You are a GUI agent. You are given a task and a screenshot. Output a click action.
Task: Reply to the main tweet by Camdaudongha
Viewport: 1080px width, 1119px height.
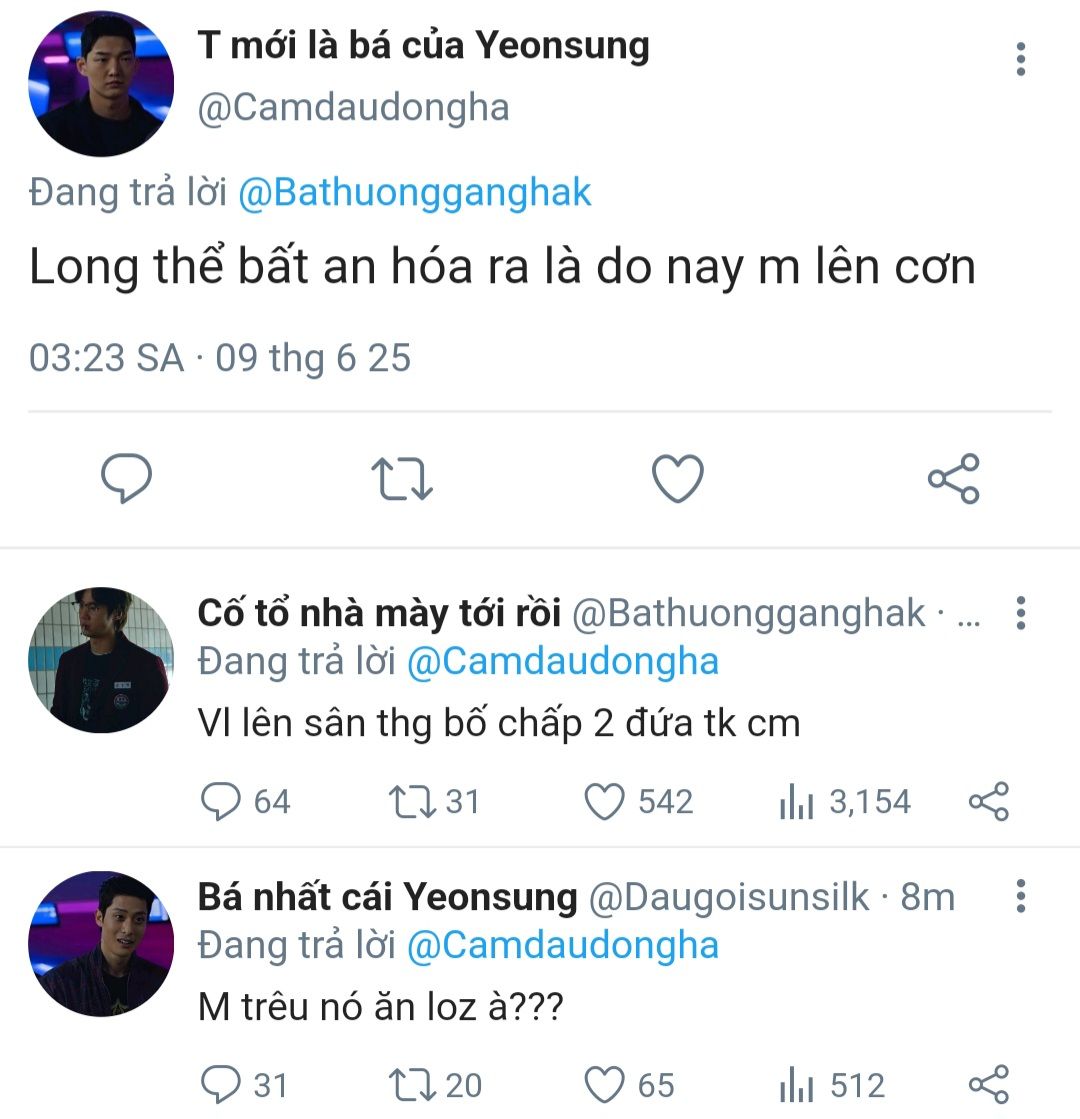(127, 479)
